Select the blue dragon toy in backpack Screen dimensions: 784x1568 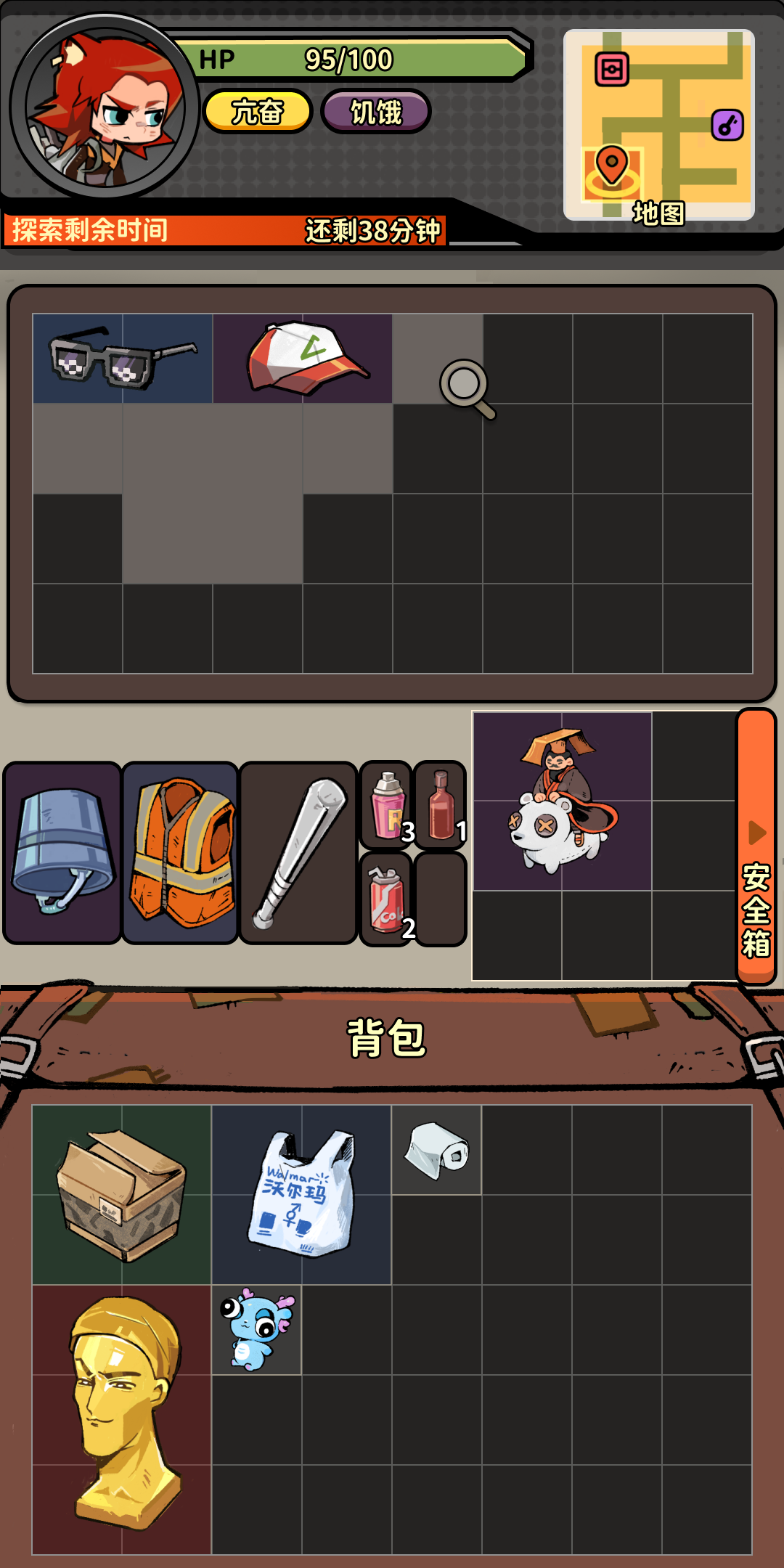[256, 1330]
